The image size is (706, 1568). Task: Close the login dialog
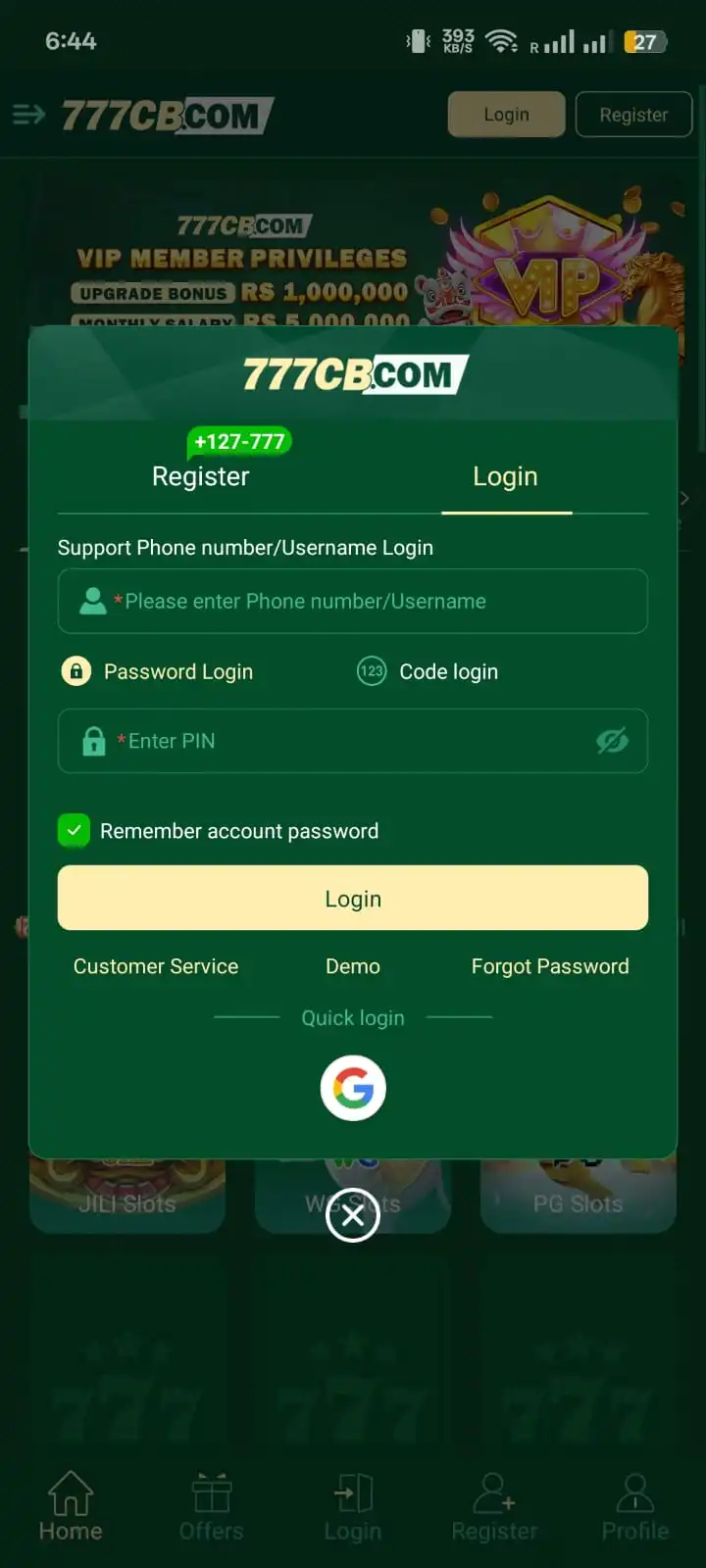(x=353, y=1216)
